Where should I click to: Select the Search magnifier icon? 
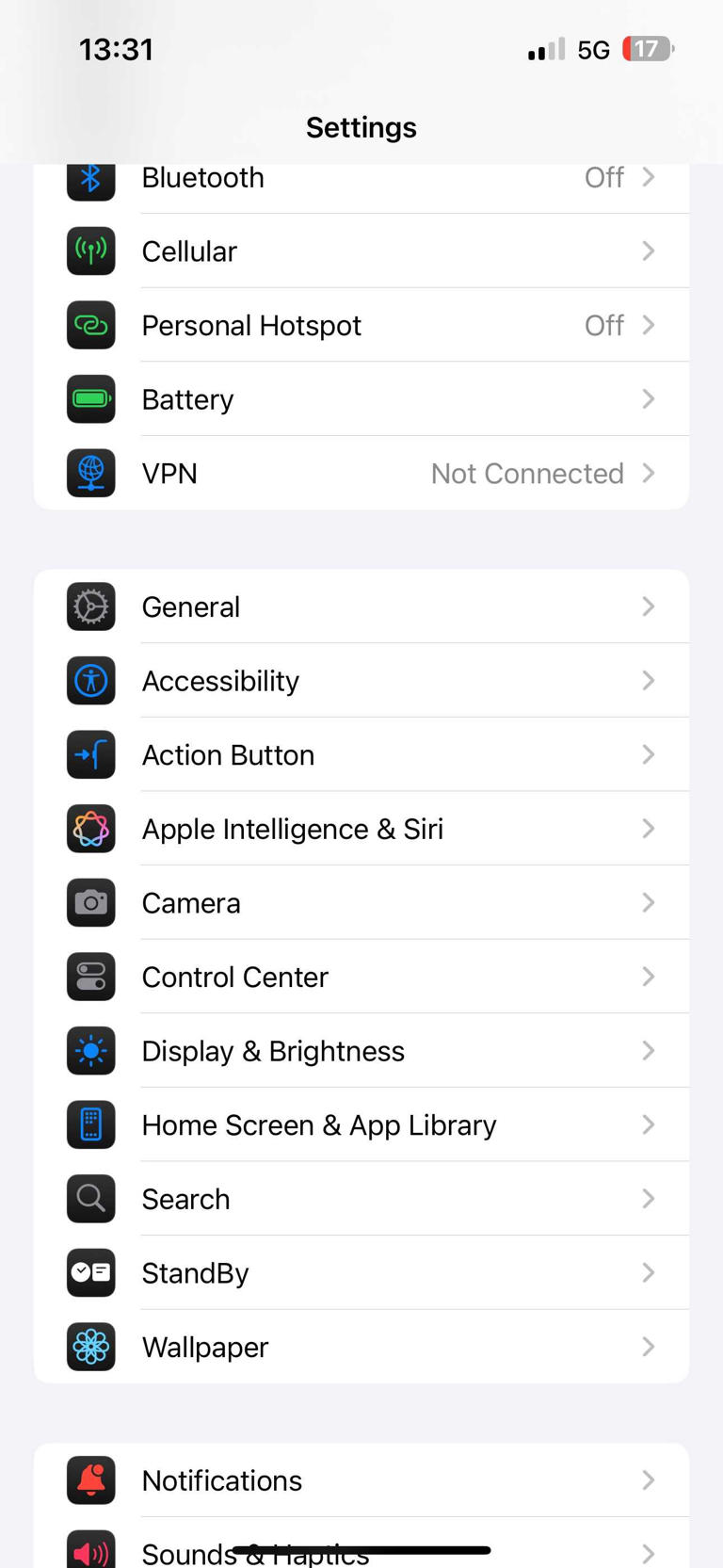click(90, 1199)
